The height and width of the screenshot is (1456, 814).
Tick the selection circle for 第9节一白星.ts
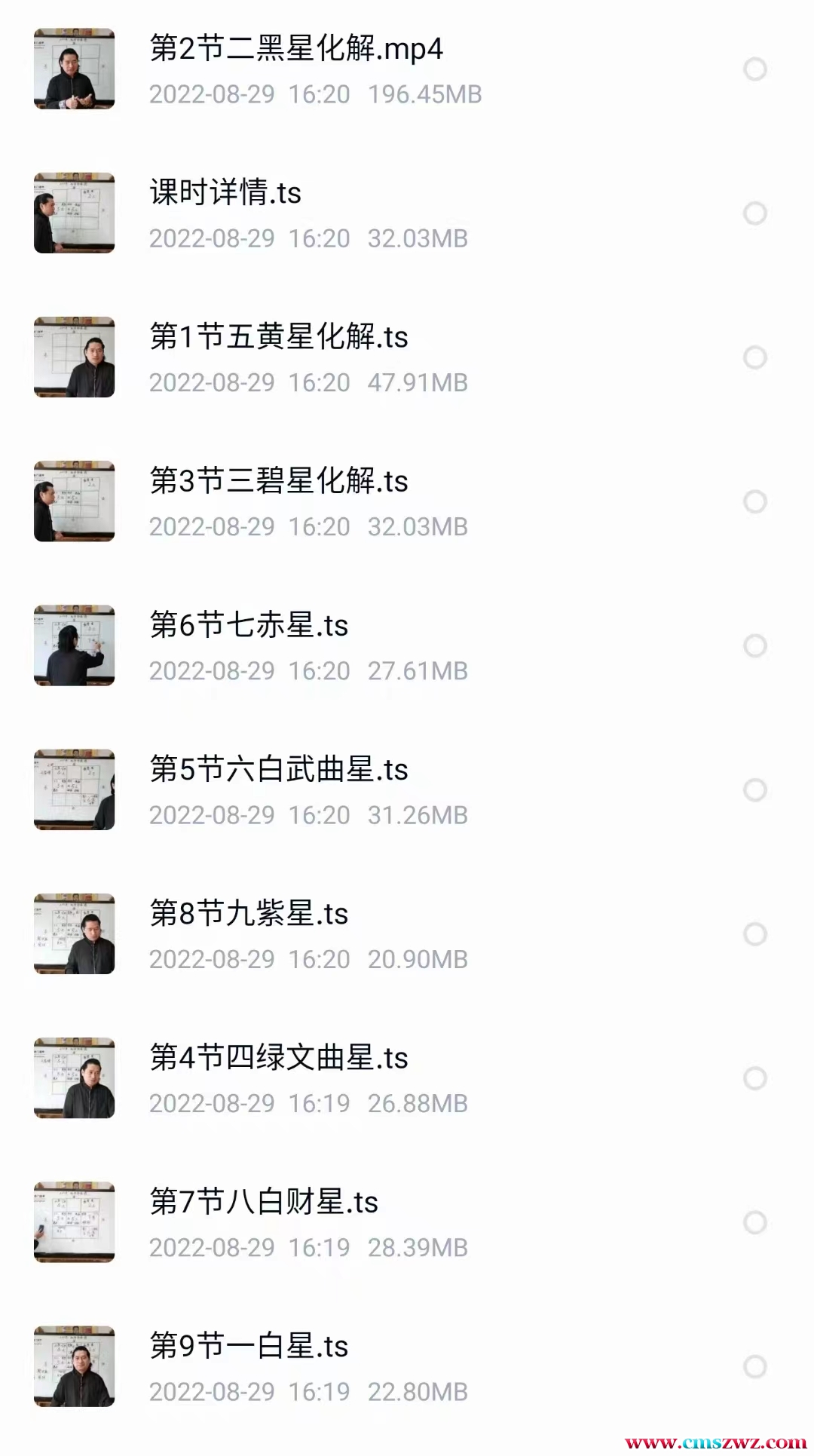click(754, 1366)
